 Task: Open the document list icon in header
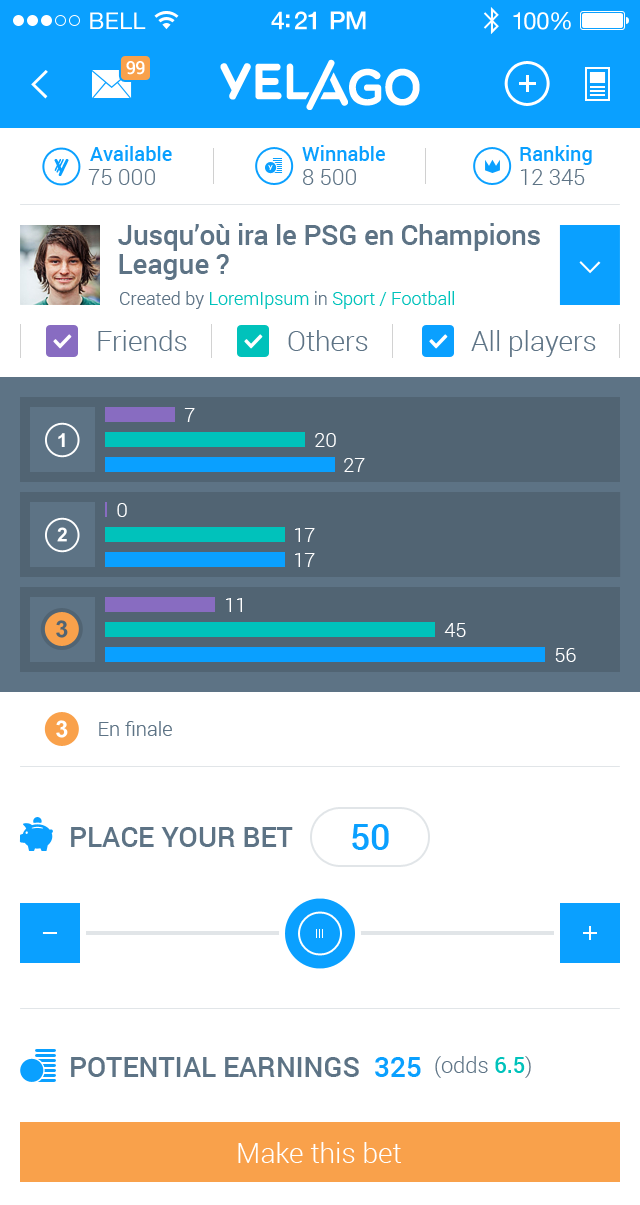pyautogui.click(x=597, y=84)
